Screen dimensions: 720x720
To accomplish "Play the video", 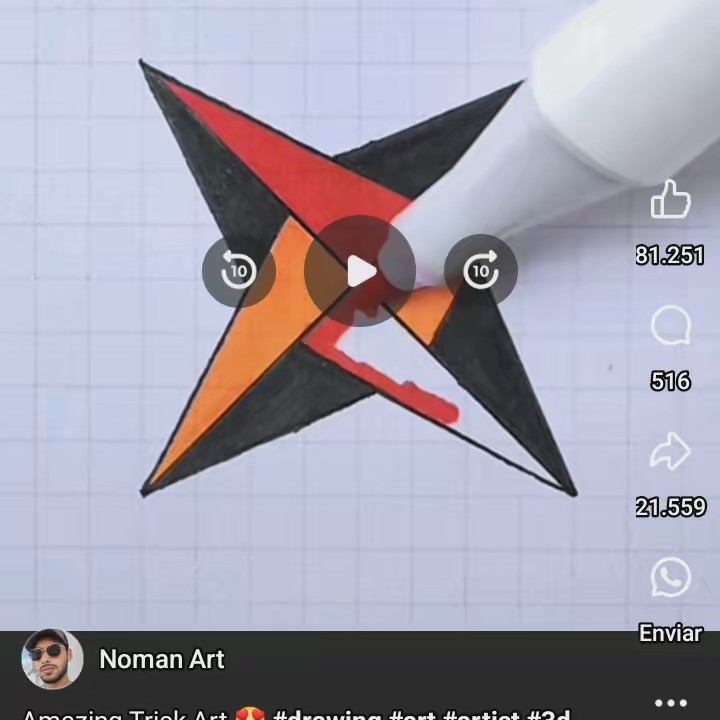I will click(360, 271).
